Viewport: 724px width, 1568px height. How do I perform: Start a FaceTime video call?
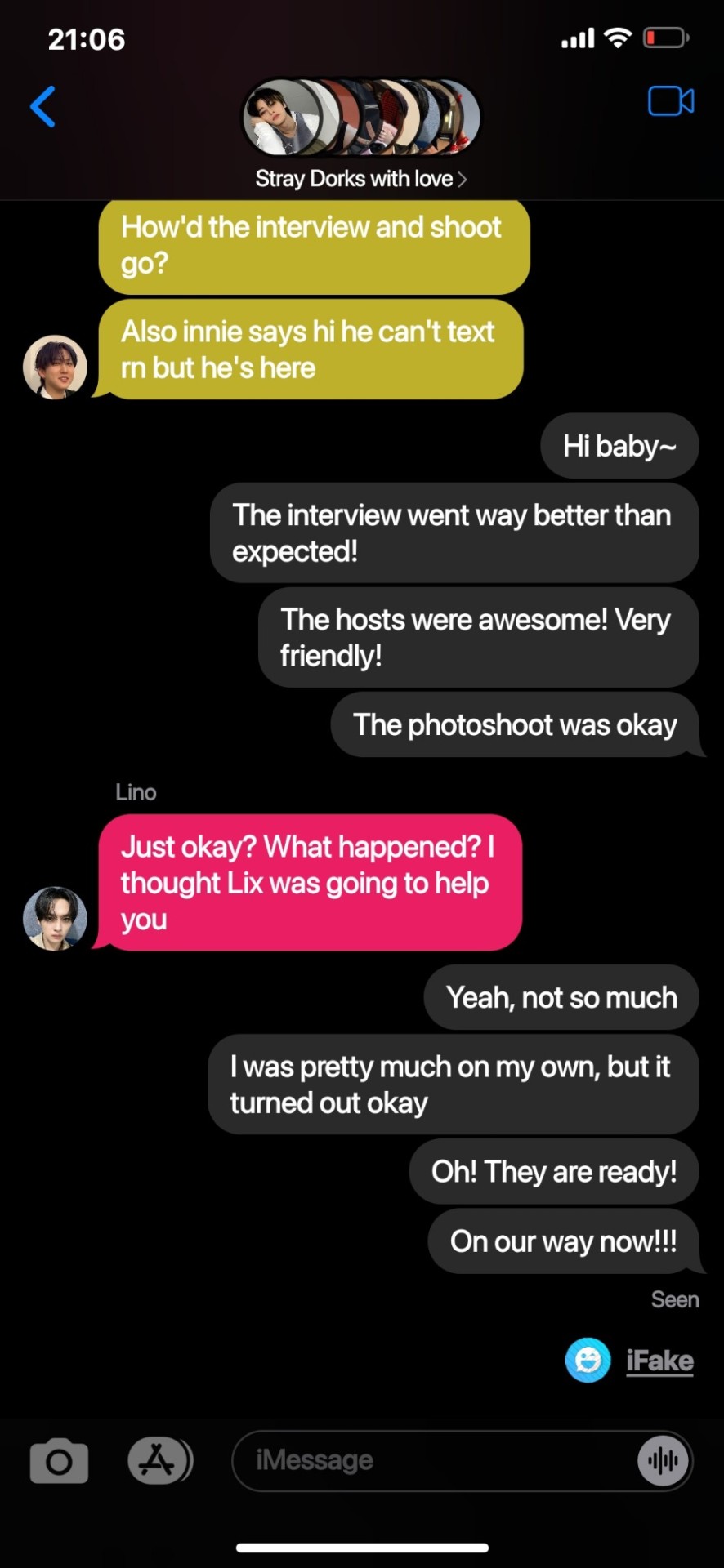coord(671,102)
